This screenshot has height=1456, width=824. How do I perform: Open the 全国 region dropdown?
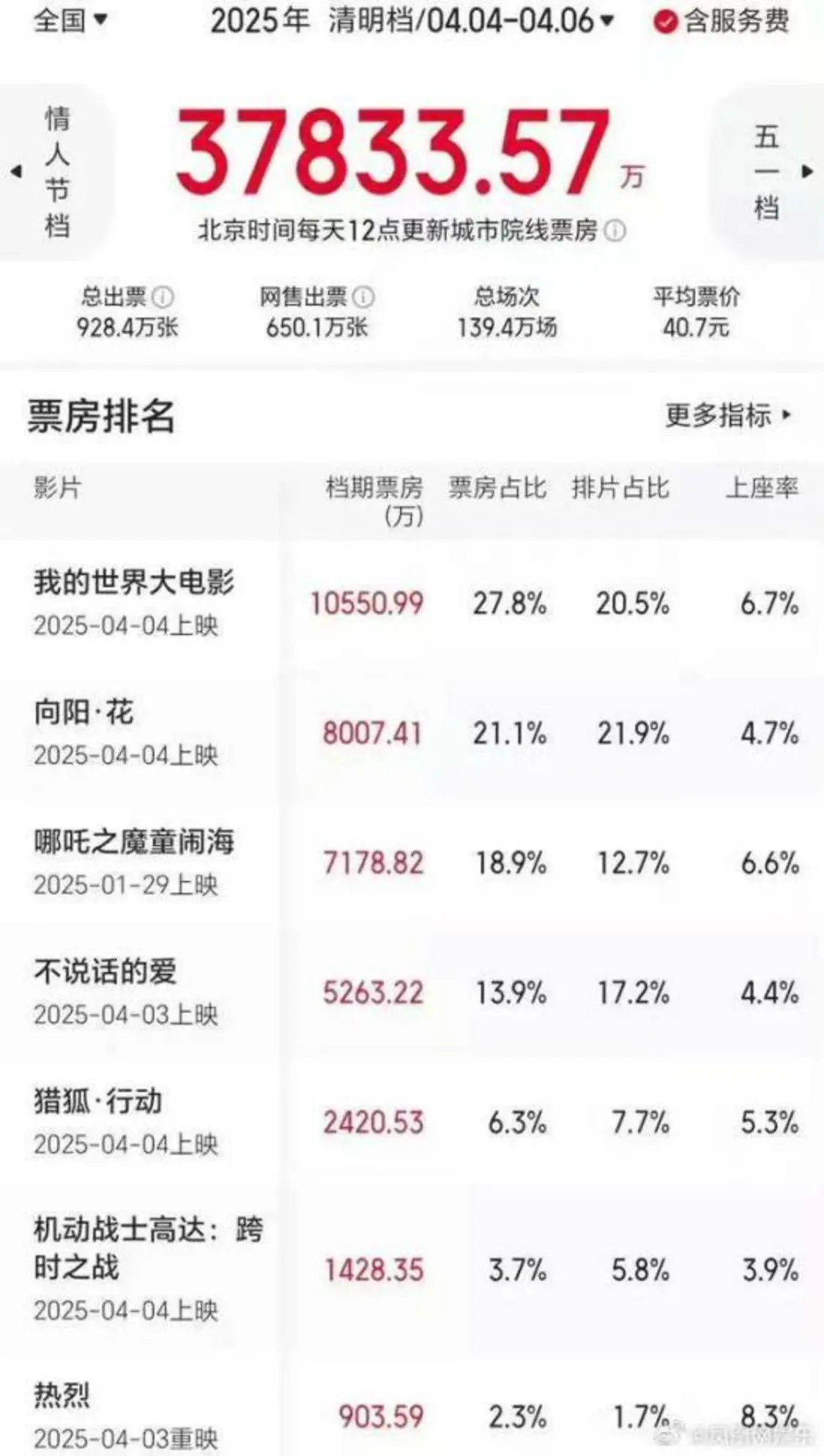coord(70,20)
